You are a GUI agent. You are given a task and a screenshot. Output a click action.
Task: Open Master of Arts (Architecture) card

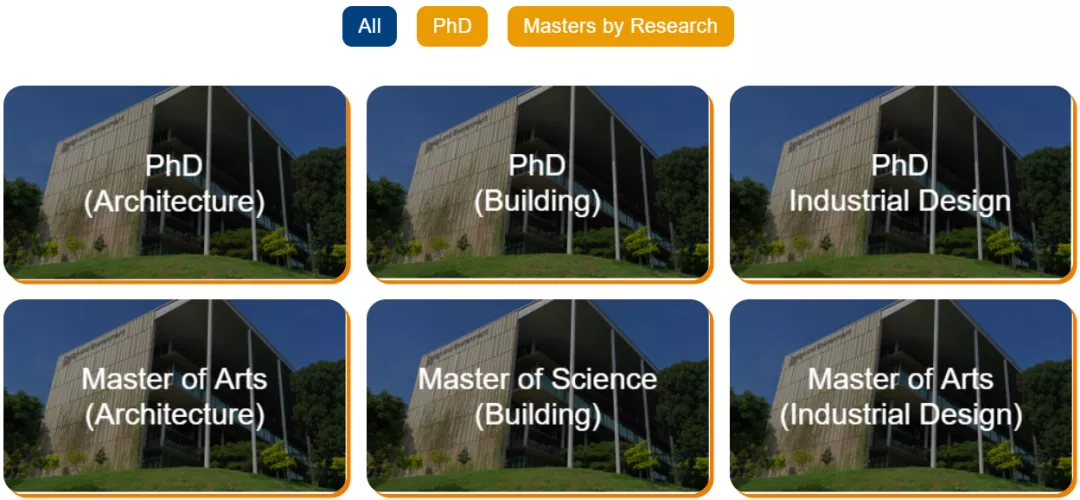pyautogui.click(x=175, y=396)
